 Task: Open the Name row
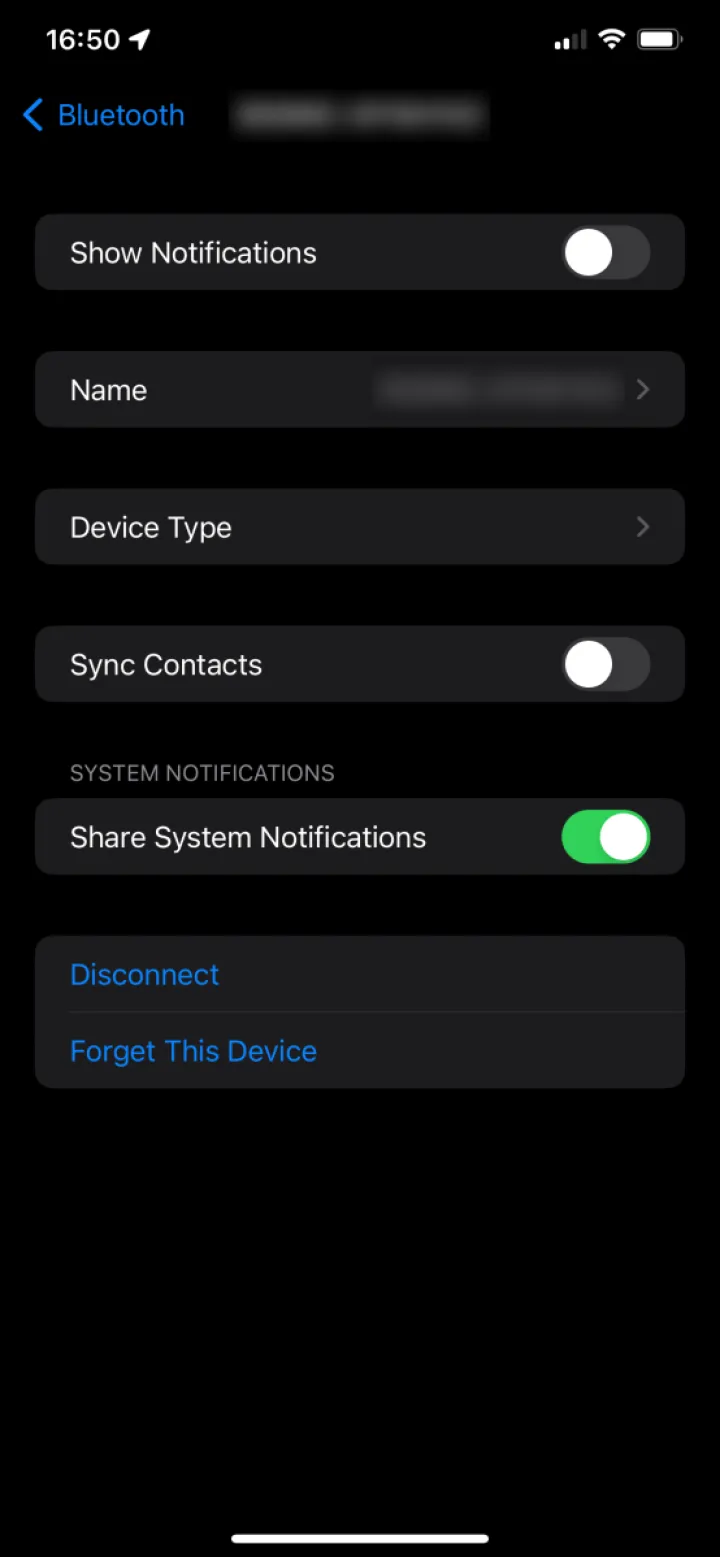point(360,390)
